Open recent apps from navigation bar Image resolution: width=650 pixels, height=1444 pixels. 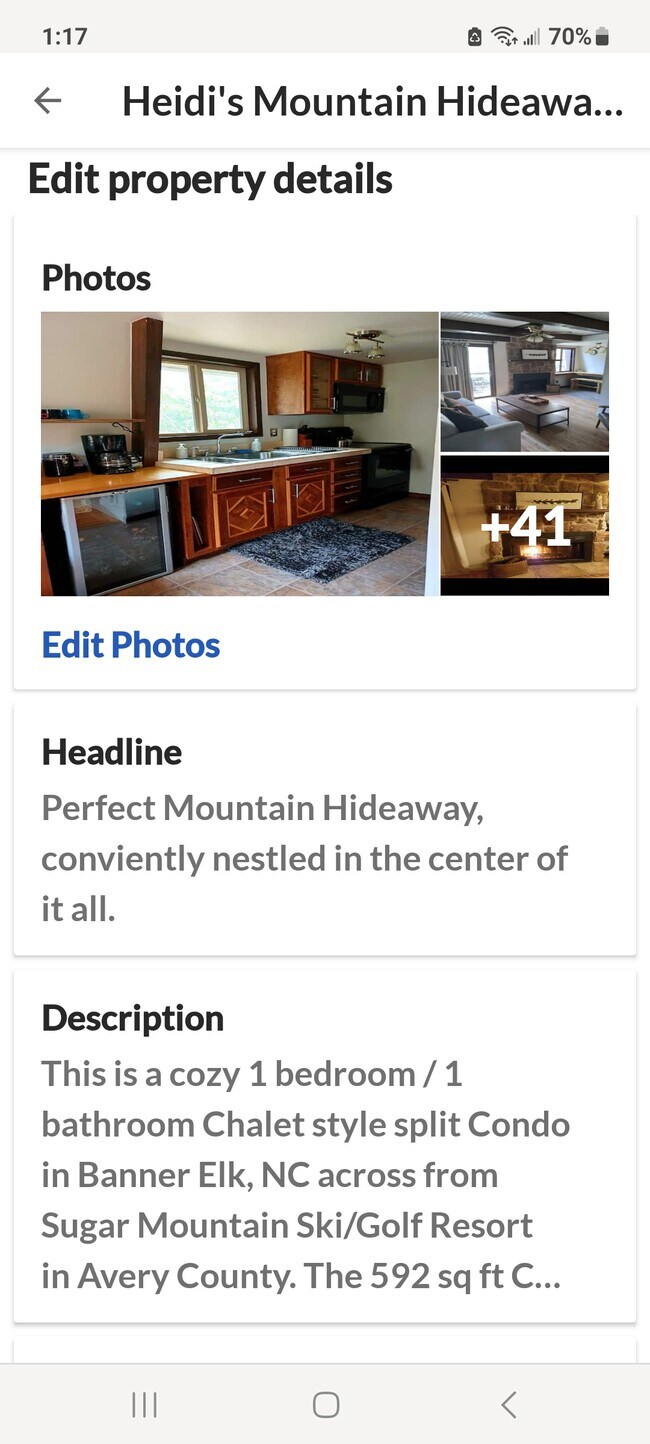pos(144,1404)
